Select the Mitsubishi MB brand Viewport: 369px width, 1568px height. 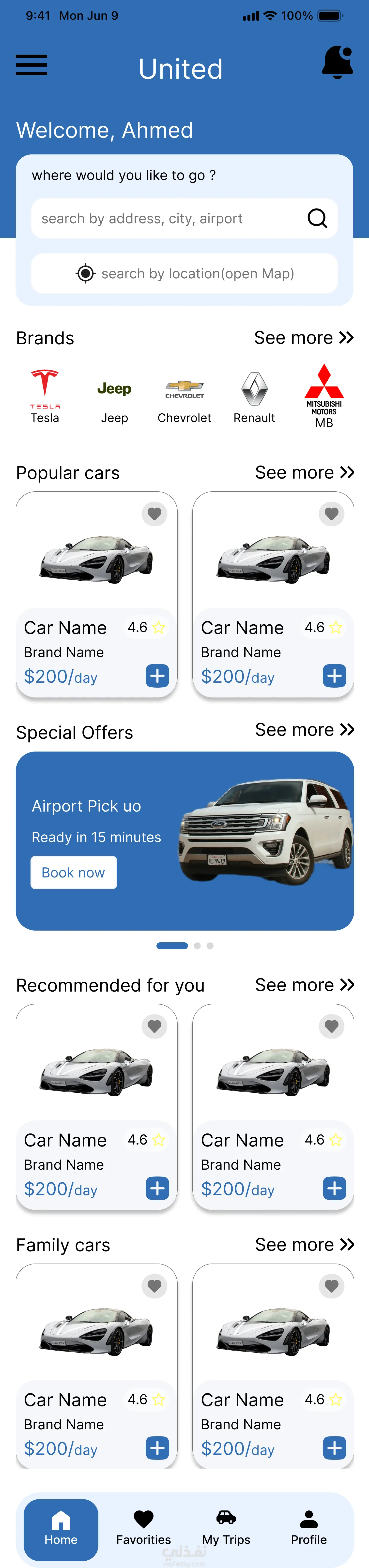[324, 396]
